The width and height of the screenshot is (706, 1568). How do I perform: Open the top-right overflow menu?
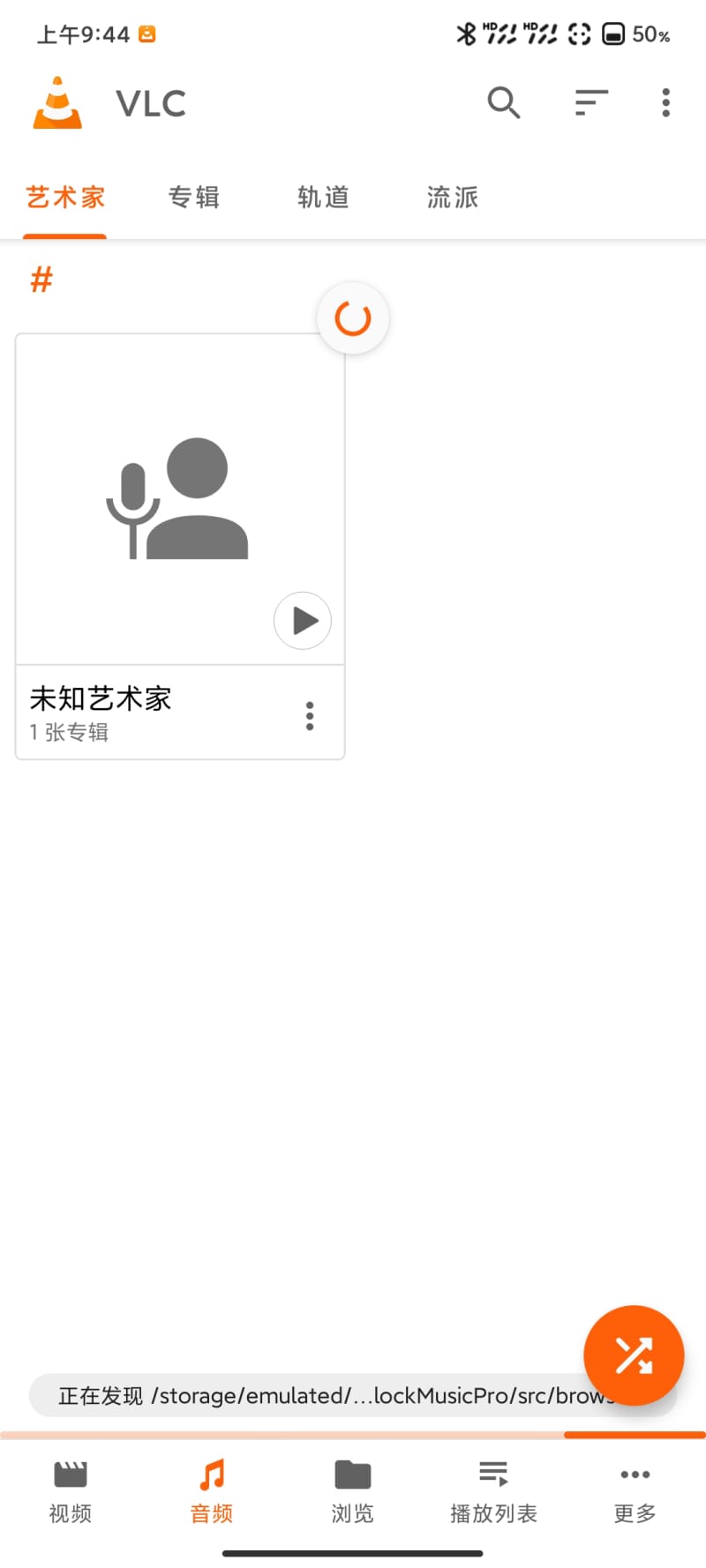665,103
